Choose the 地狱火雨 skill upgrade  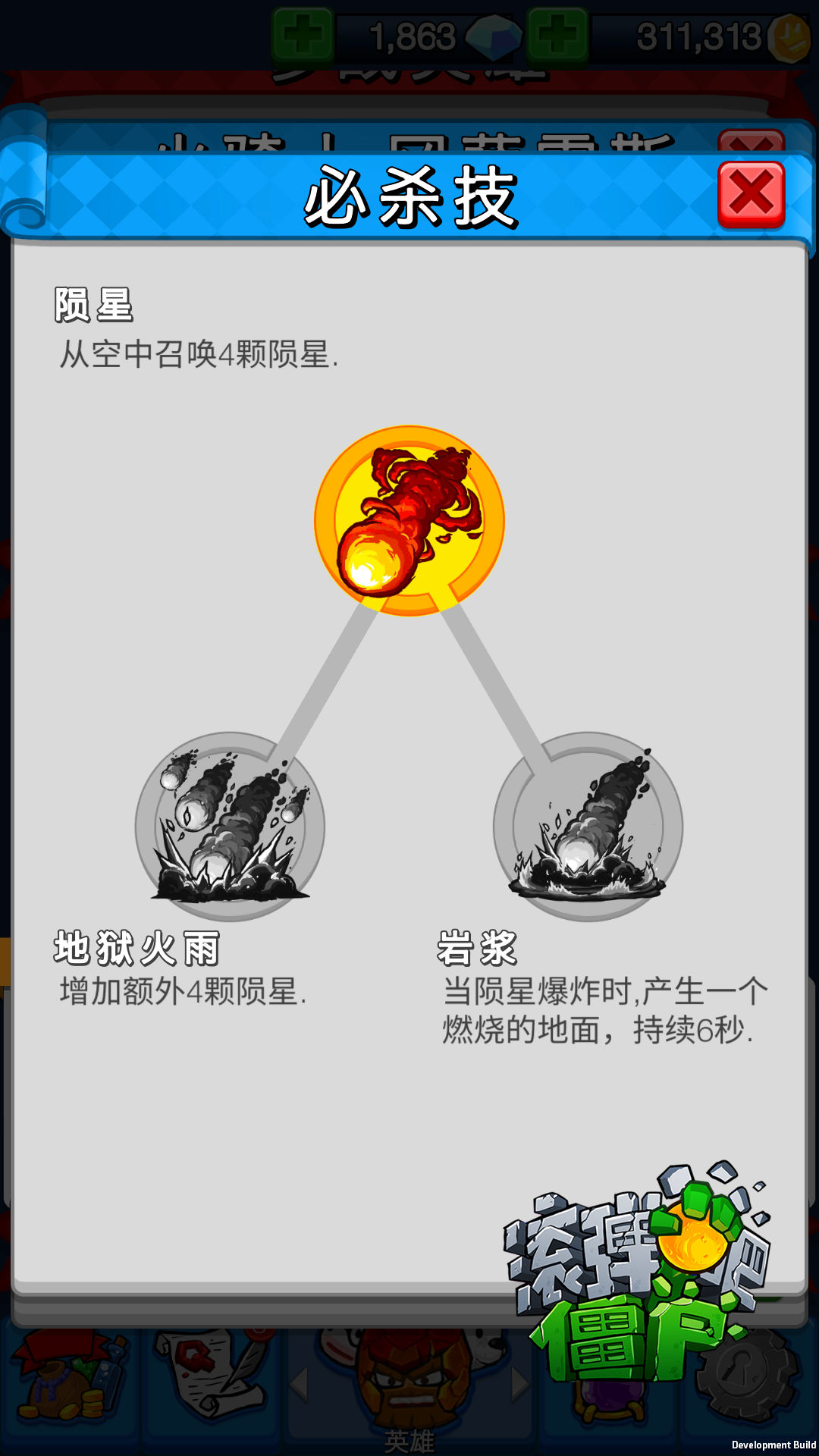click(x=230, y=827)
